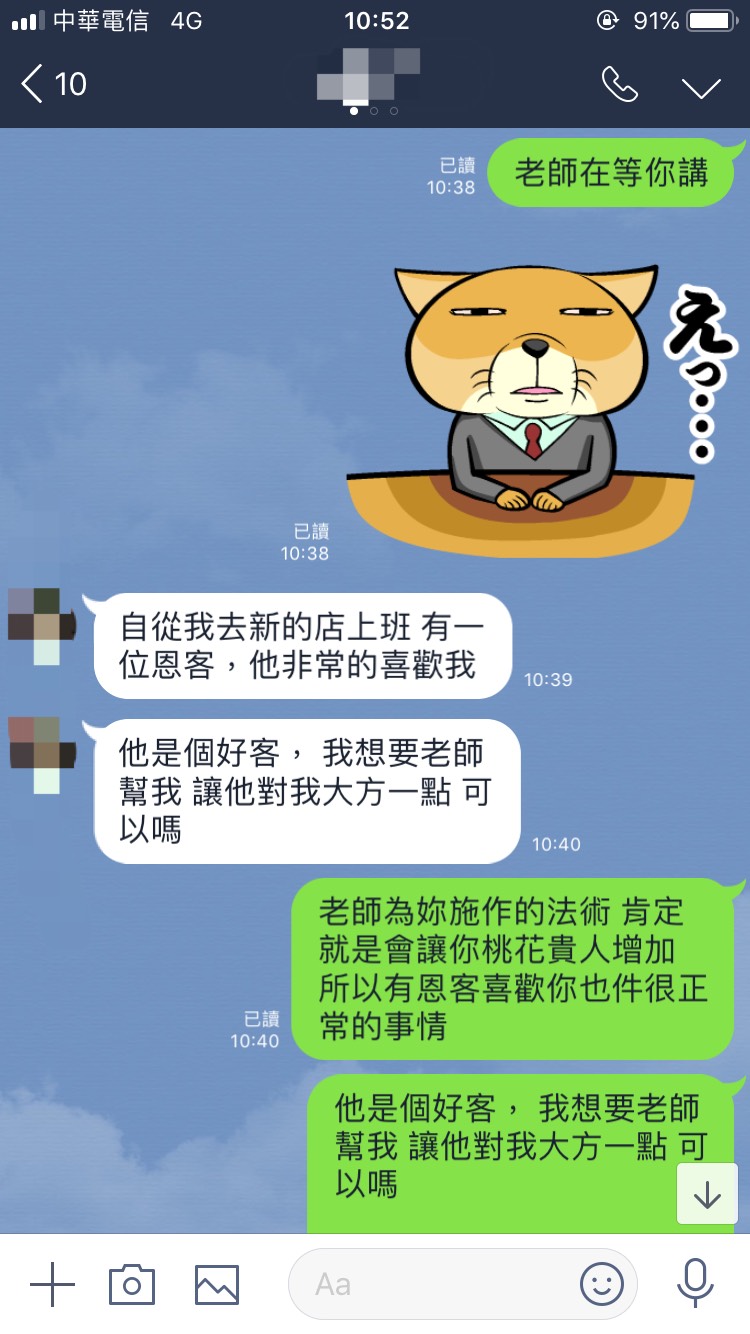
Task: Open the emoji and sticker picker
Action: 602,1283
